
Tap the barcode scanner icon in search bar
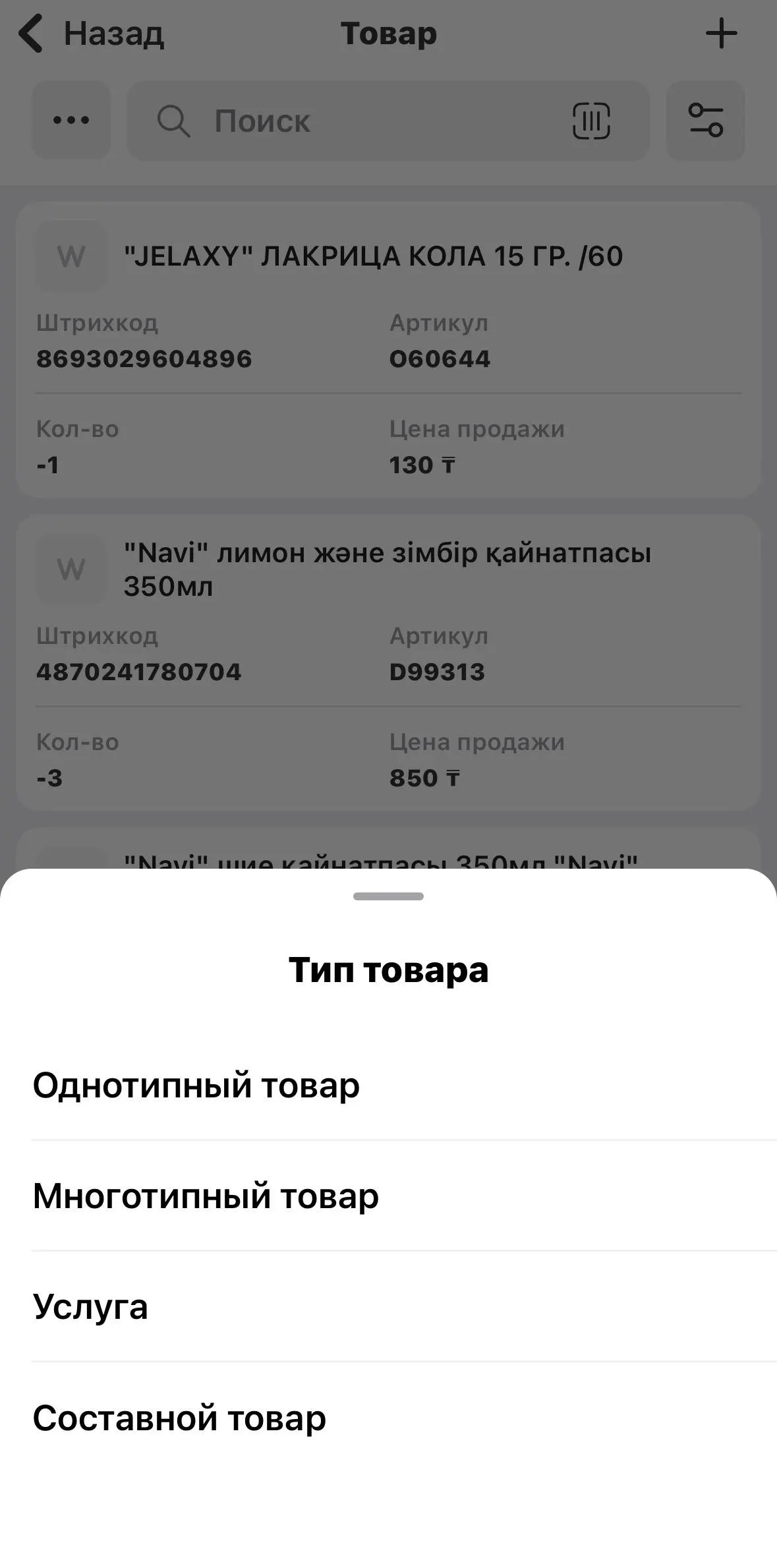tap(591, 121)
